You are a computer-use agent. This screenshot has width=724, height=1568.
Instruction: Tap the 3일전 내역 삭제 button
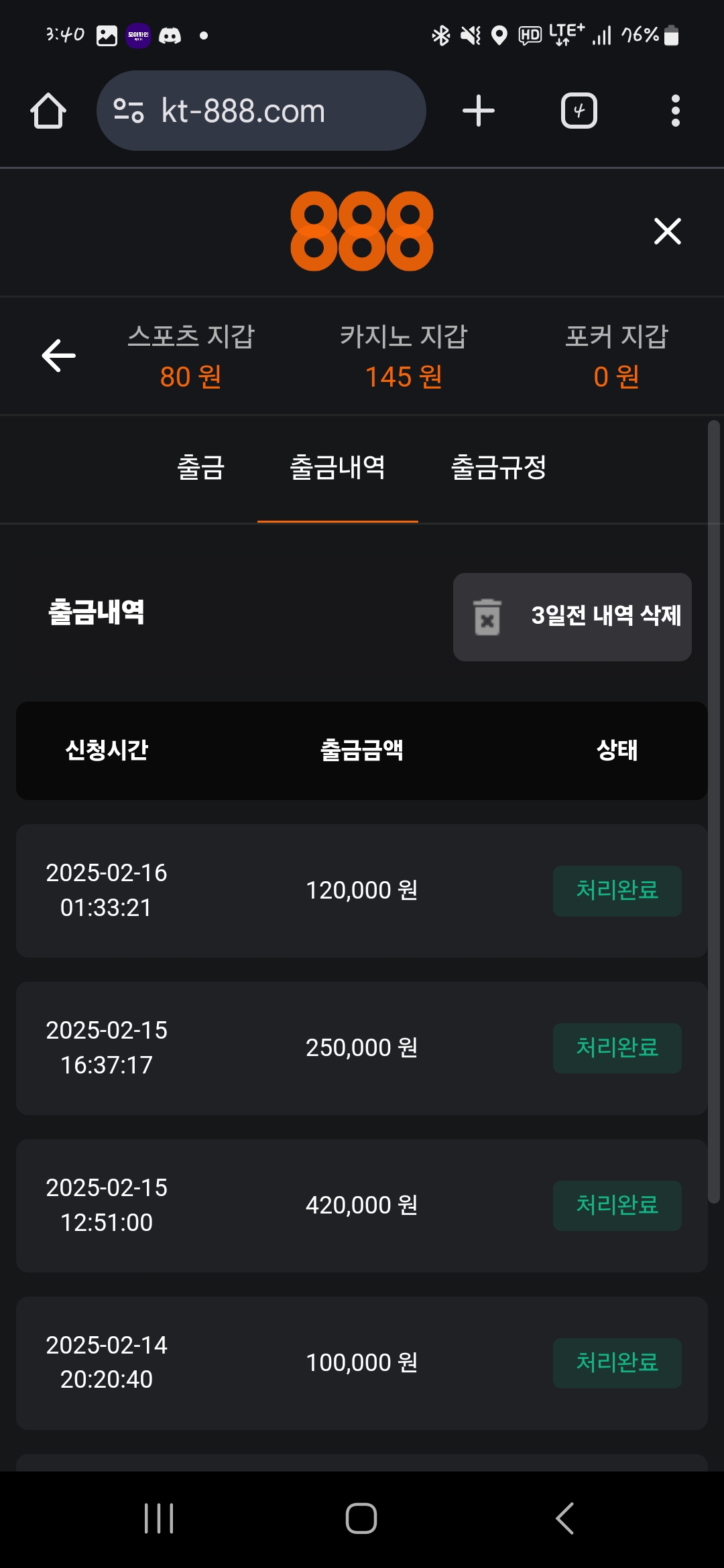pos(572,616)
